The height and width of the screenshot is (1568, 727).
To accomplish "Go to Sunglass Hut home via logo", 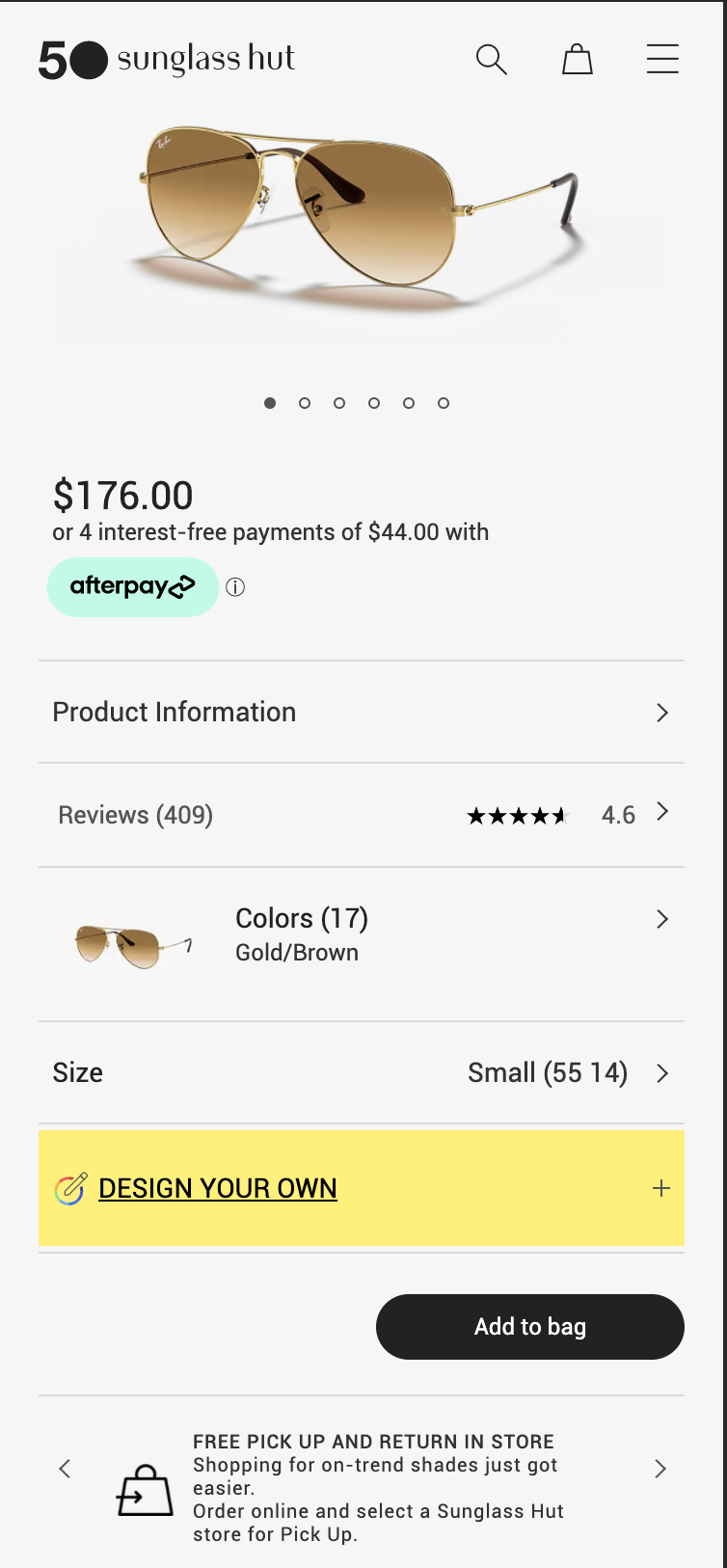I will [x=167, y=60].
